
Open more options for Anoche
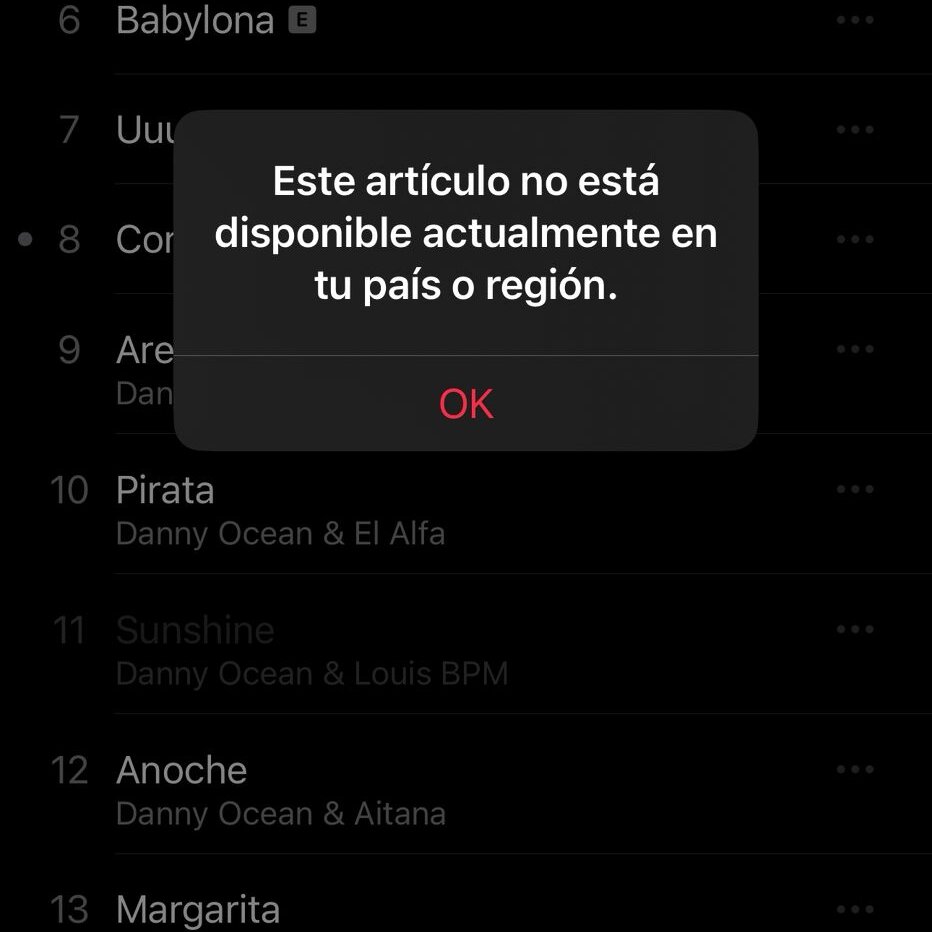click(x=855, y=770)
